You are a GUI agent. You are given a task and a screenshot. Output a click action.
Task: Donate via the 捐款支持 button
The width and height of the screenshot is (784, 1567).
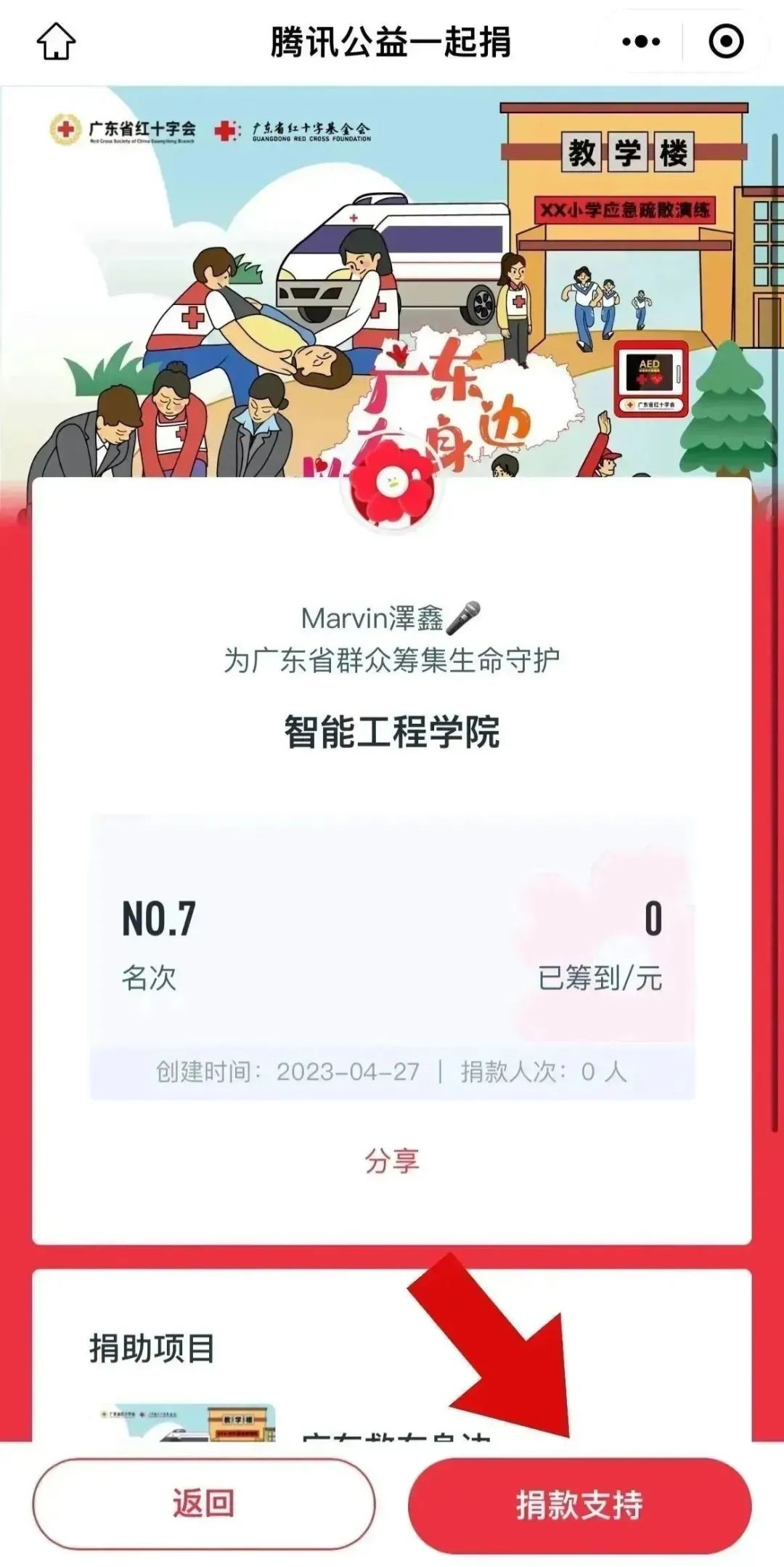click(x=579, y=1505)
